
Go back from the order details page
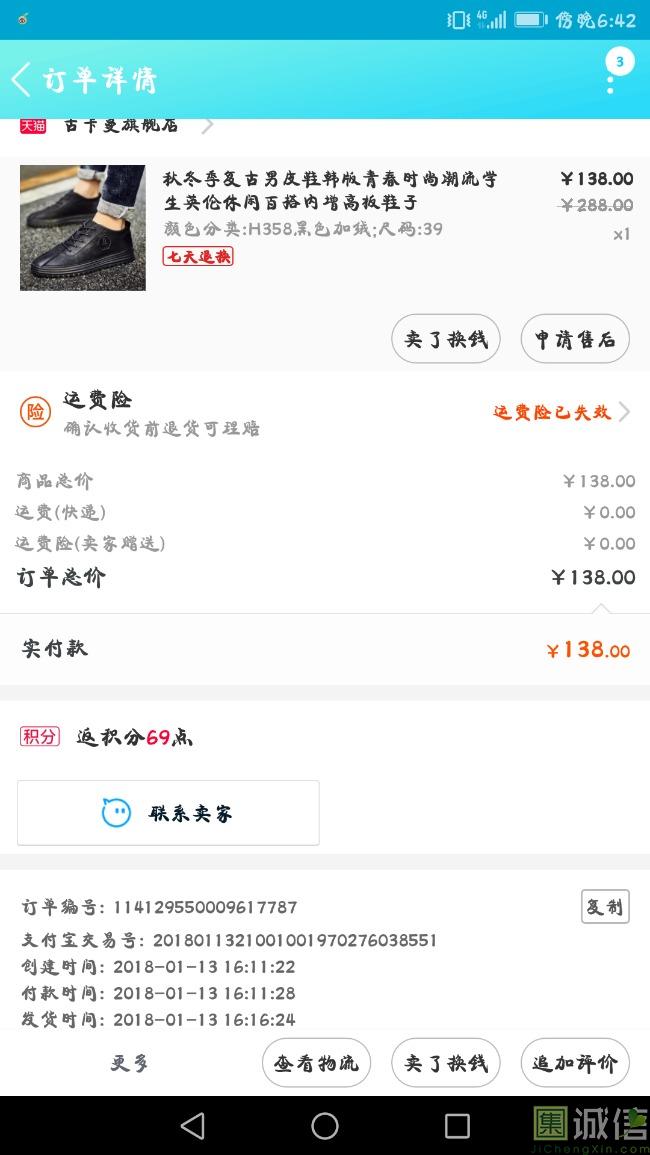tap(22, 79)
